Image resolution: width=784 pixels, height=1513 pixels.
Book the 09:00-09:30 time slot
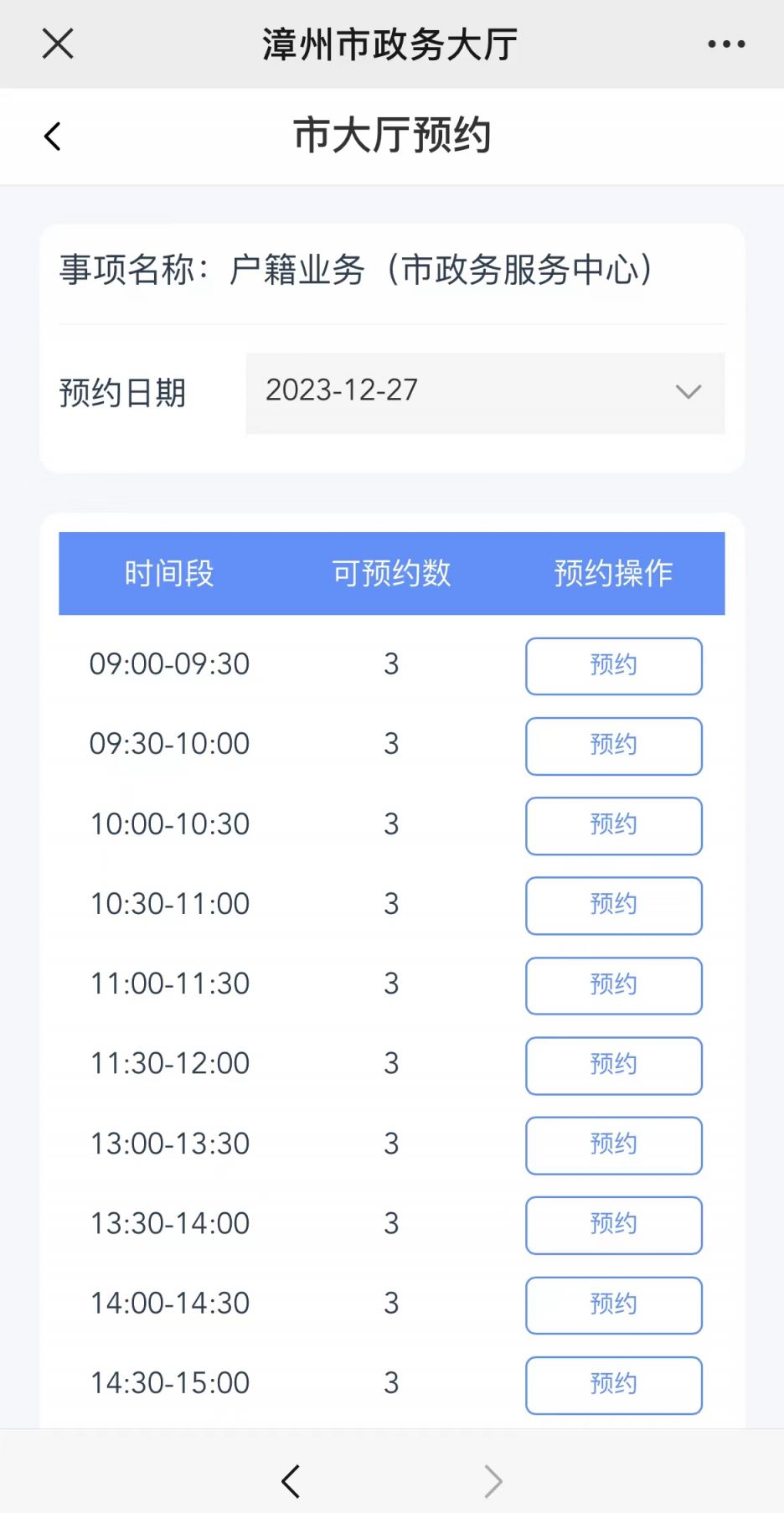(x=613, y=666)
